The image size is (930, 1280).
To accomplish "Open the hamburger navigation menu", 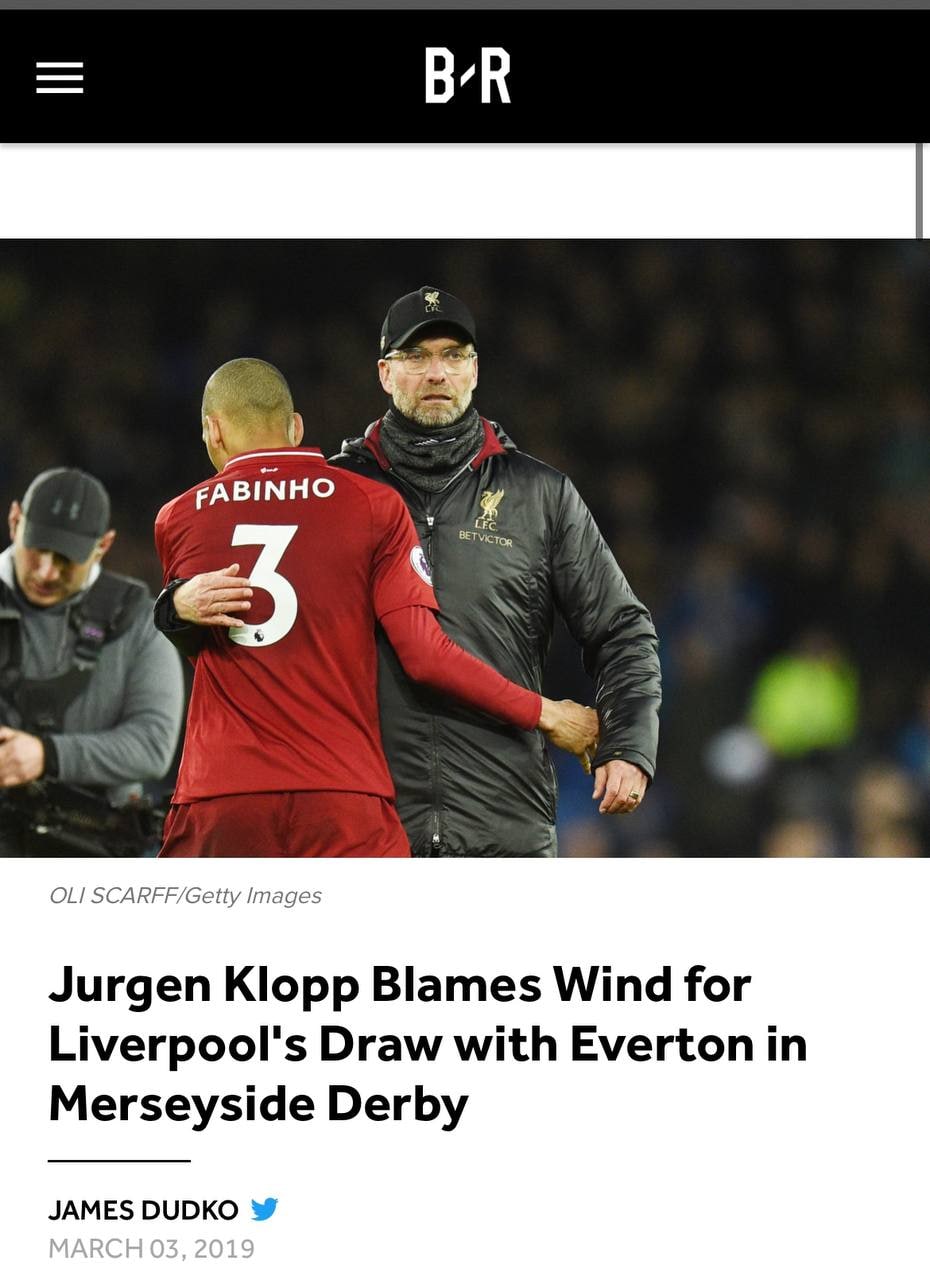I will click(60, 78).
